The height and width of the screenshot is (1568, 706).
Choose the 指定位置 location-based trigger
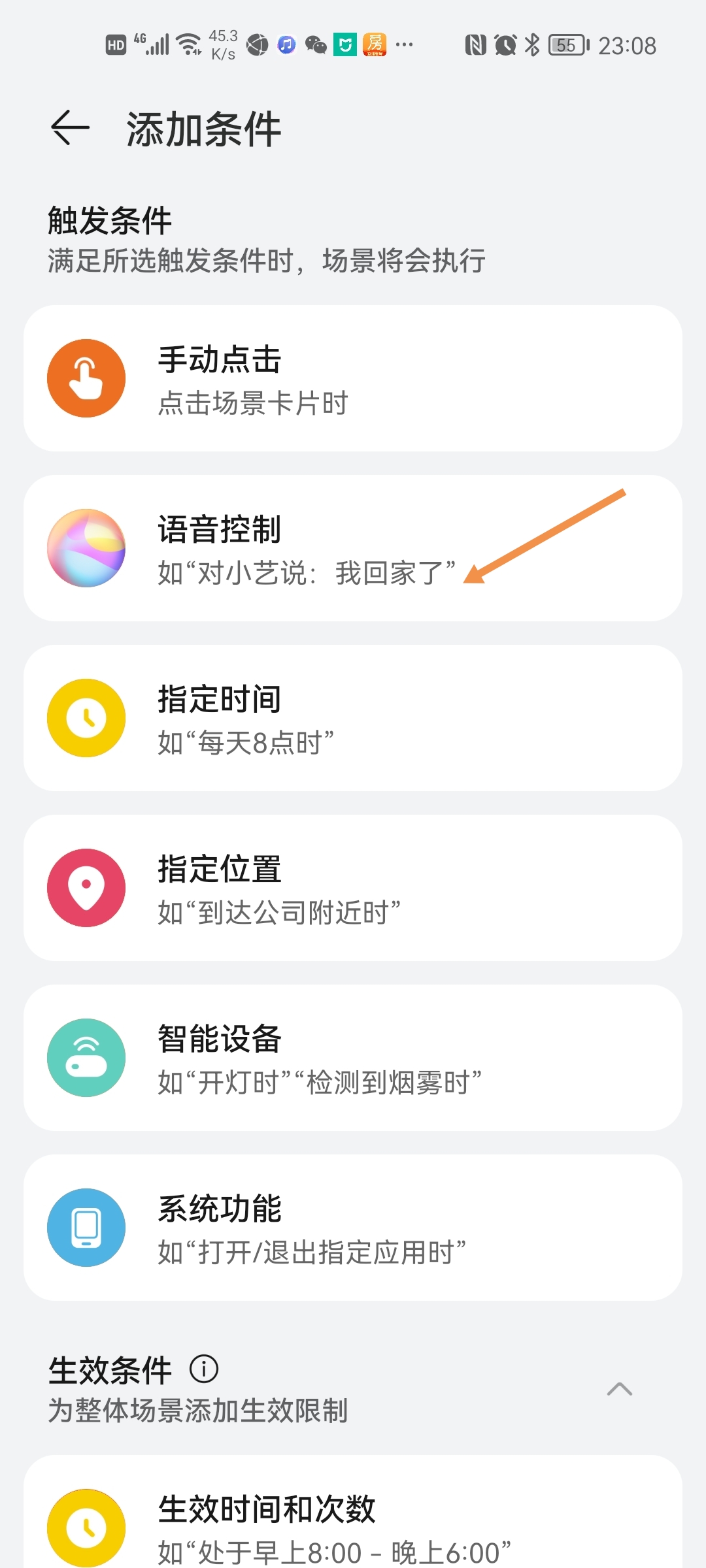(x=353, y=887)
